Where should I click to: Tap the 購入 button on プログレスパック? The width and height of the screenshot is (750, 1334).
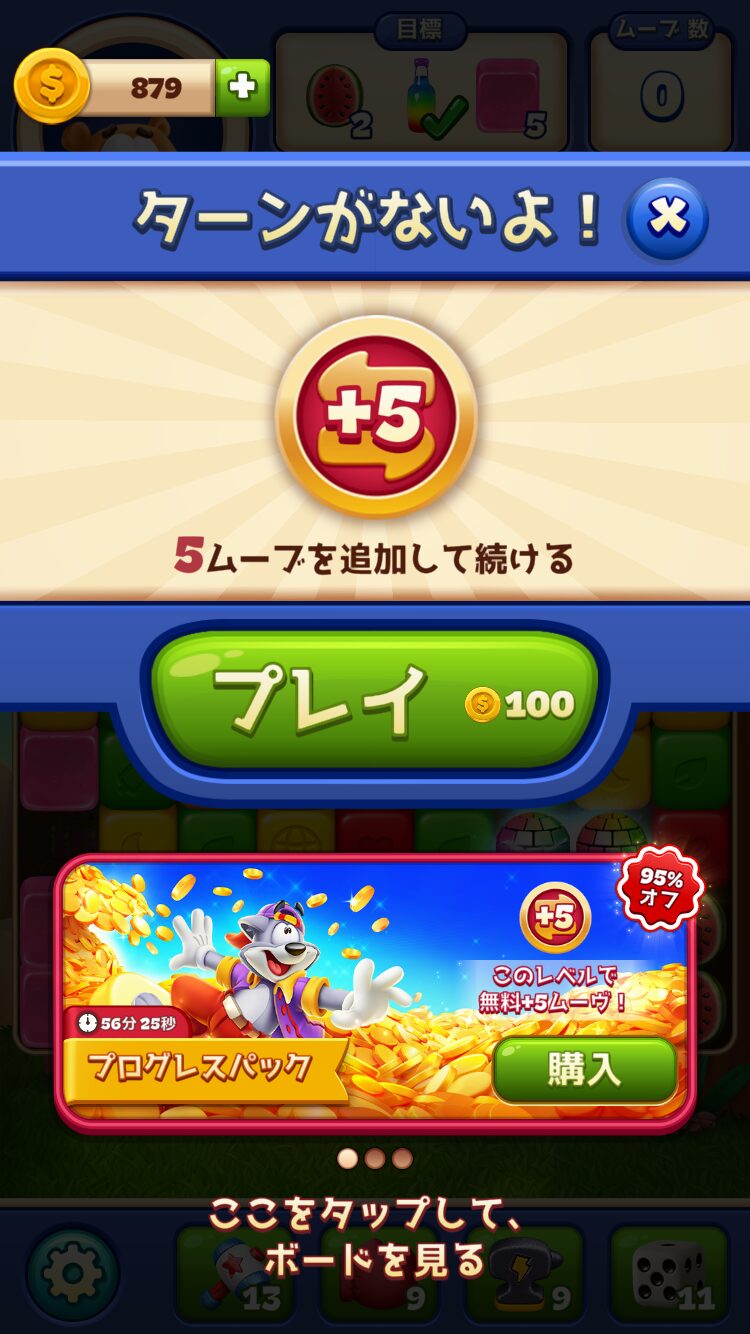pyautogui.click(x=584, y=1069)
